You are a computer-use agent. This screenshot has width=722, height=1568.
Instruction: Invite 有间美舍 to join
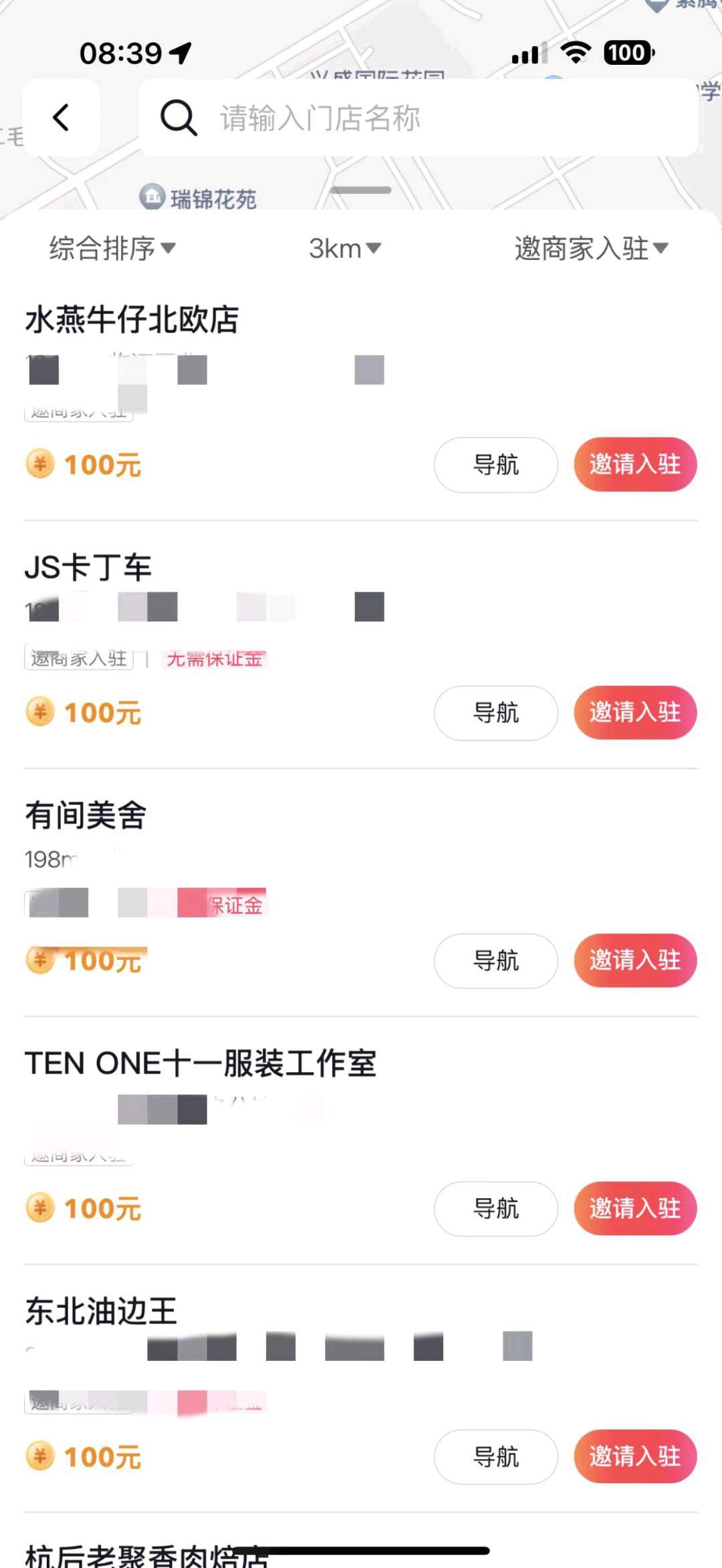[x=634, y=960]
